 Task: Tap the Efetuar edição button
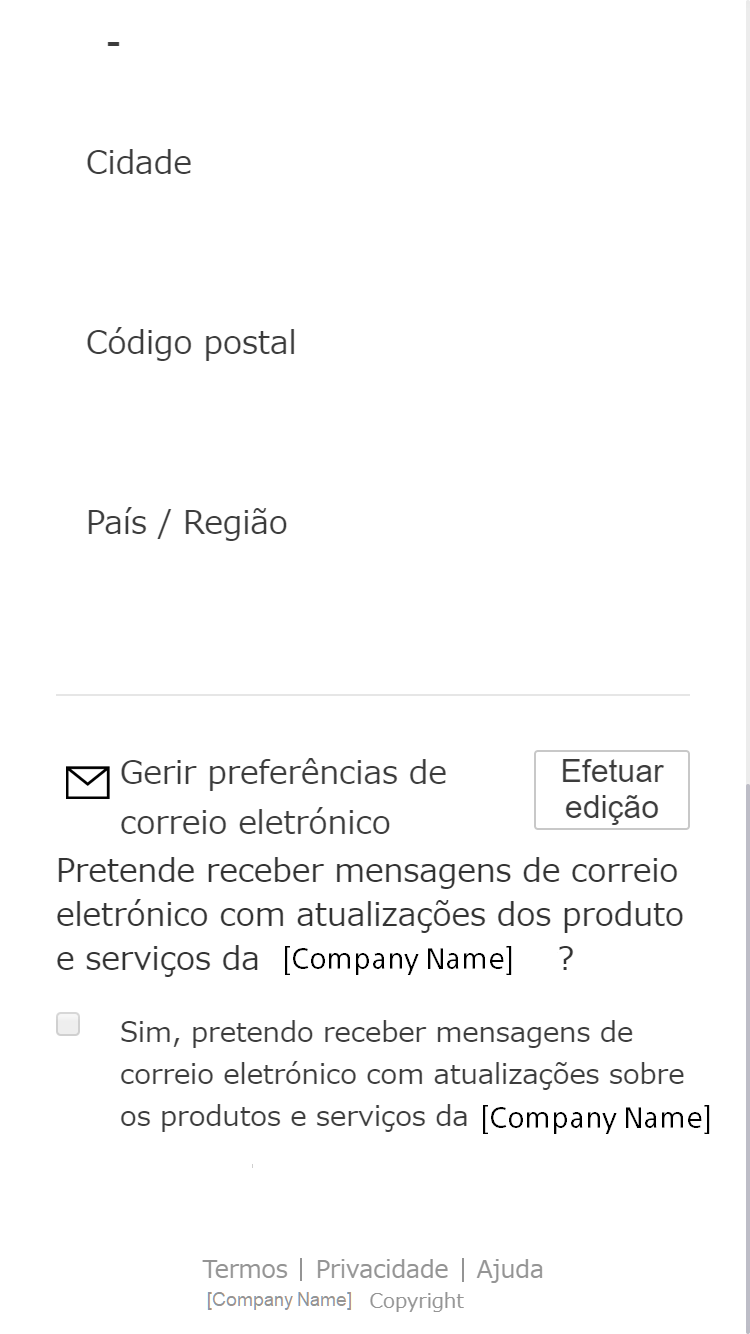(611, 789)
